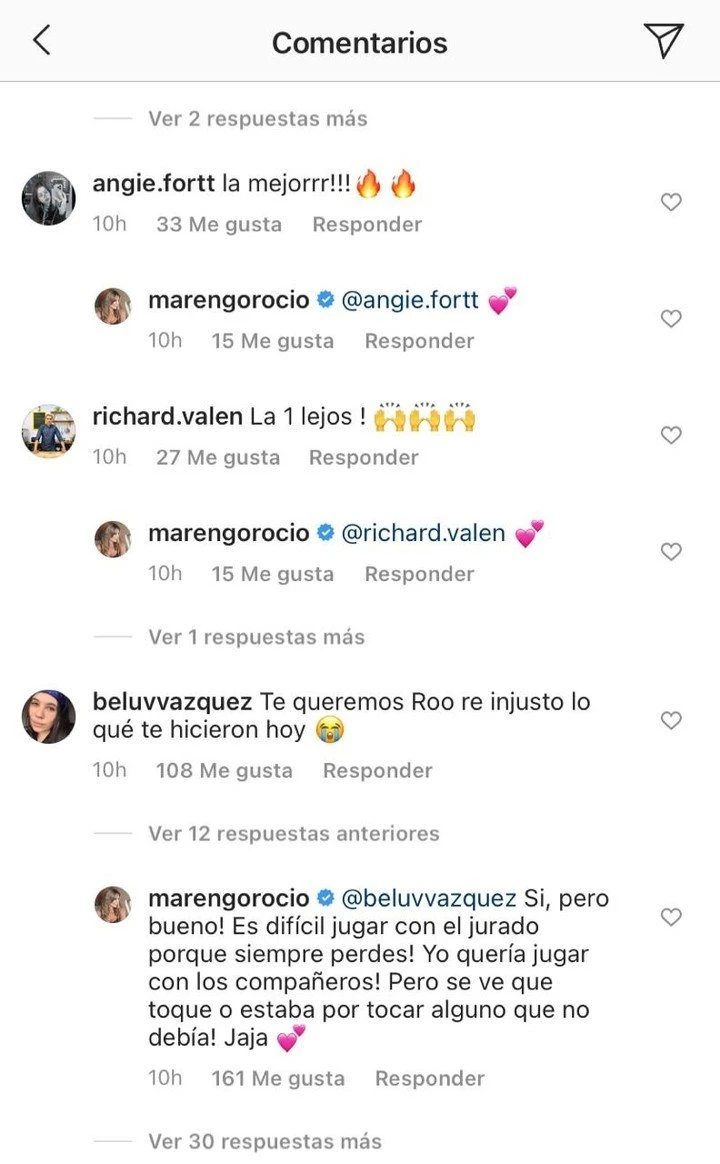View 108 likes on beluvvazquez's comment
This screenshot has width=720, height=1164.
[x=224, y=771]
